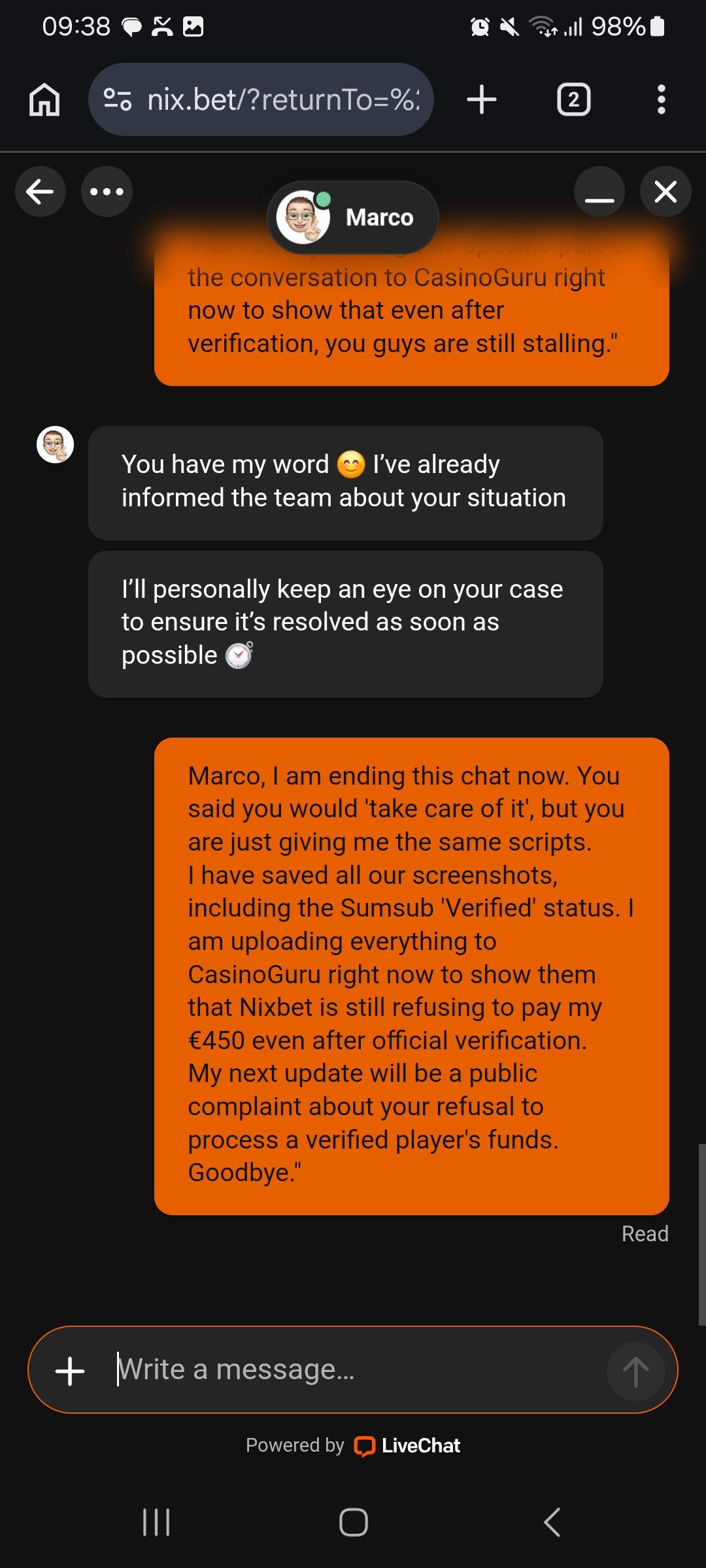706x1568 pixels.
Task: Focus the Write a message field
Action: pos(353,1369)
